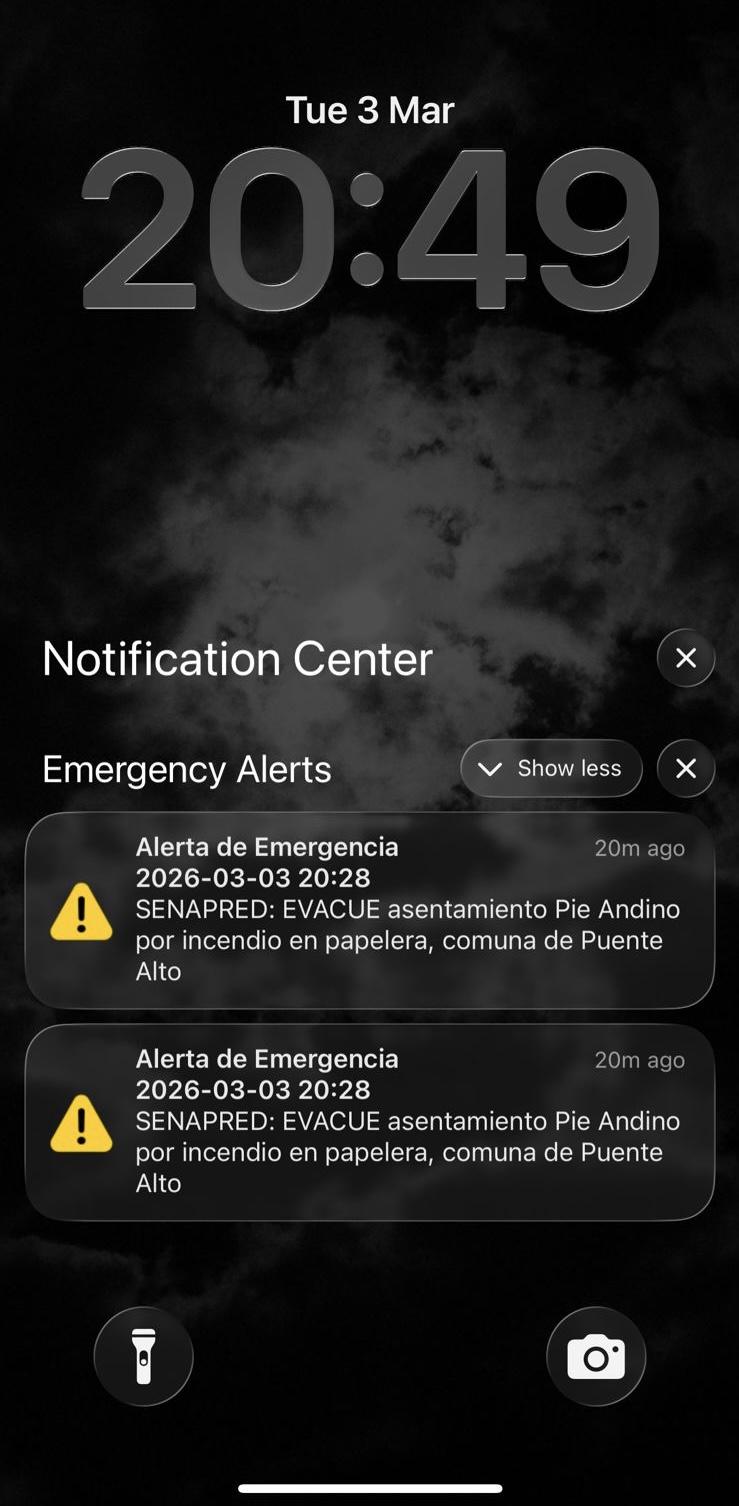Open the Notification Center heading
This screenshot has height=1506, width=739.
tap(236, 658)
